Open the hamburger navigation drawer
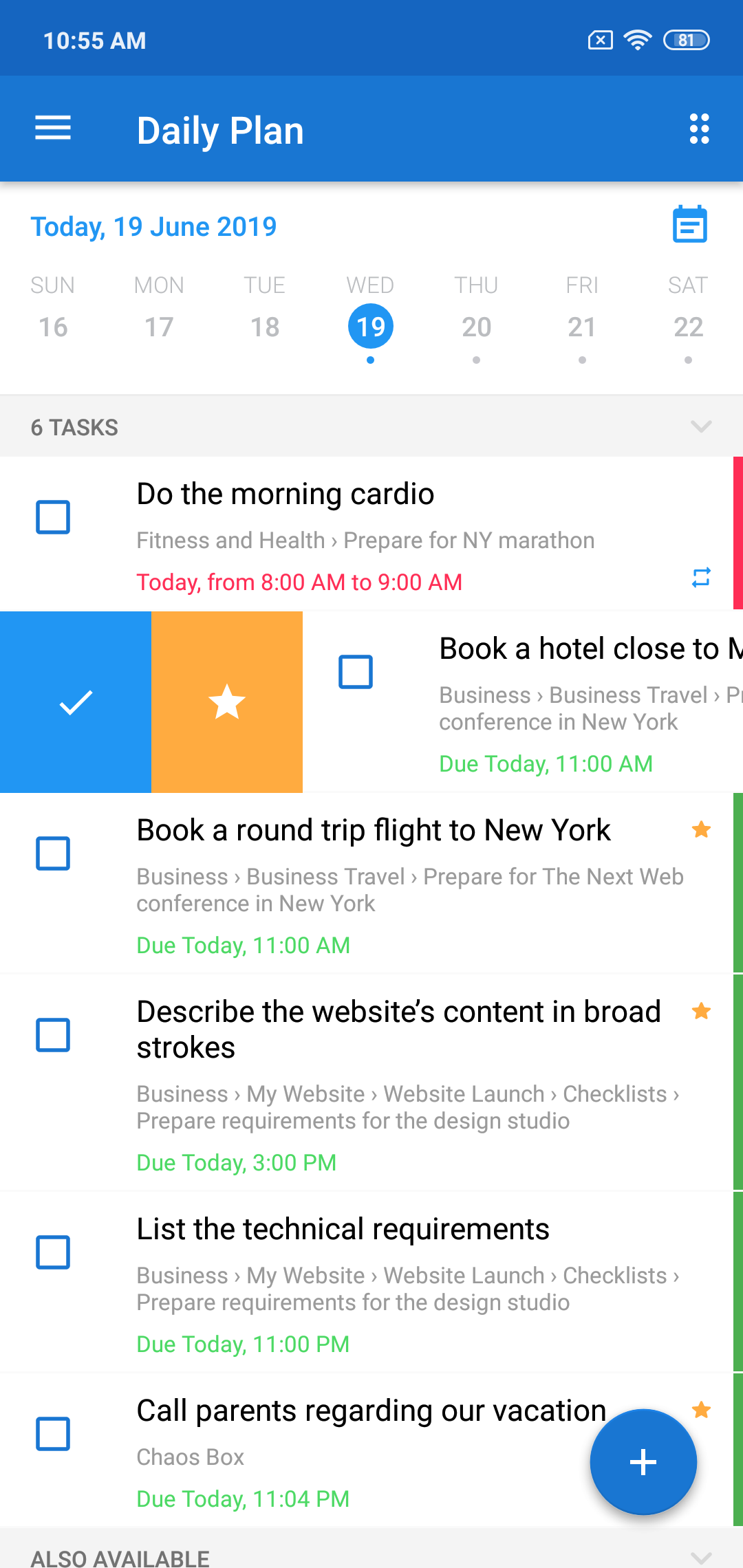743x1568 pixels. [x=53, y=129]
